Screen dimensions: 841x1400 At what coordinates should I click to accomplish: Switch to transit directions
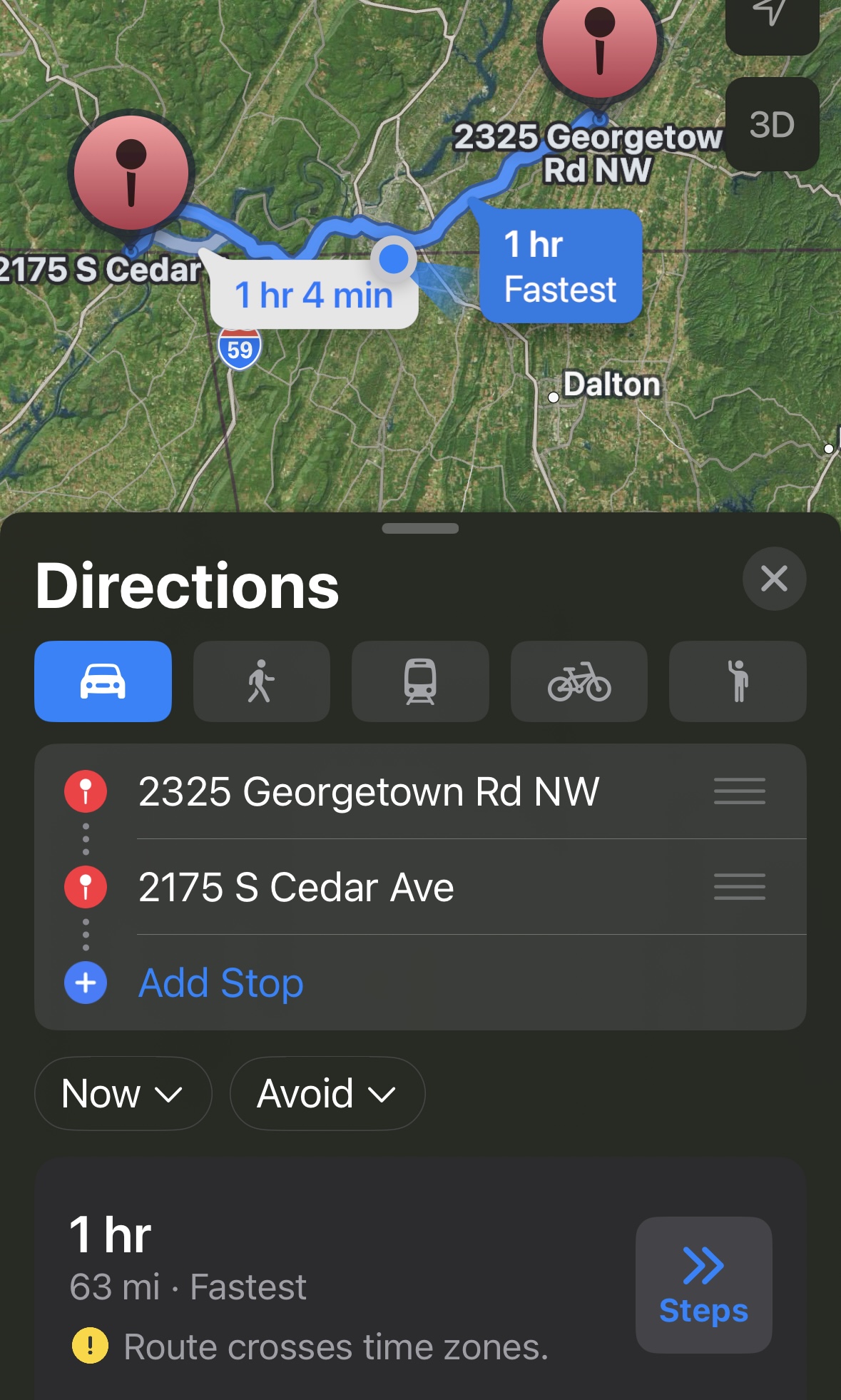click(420, 681)
